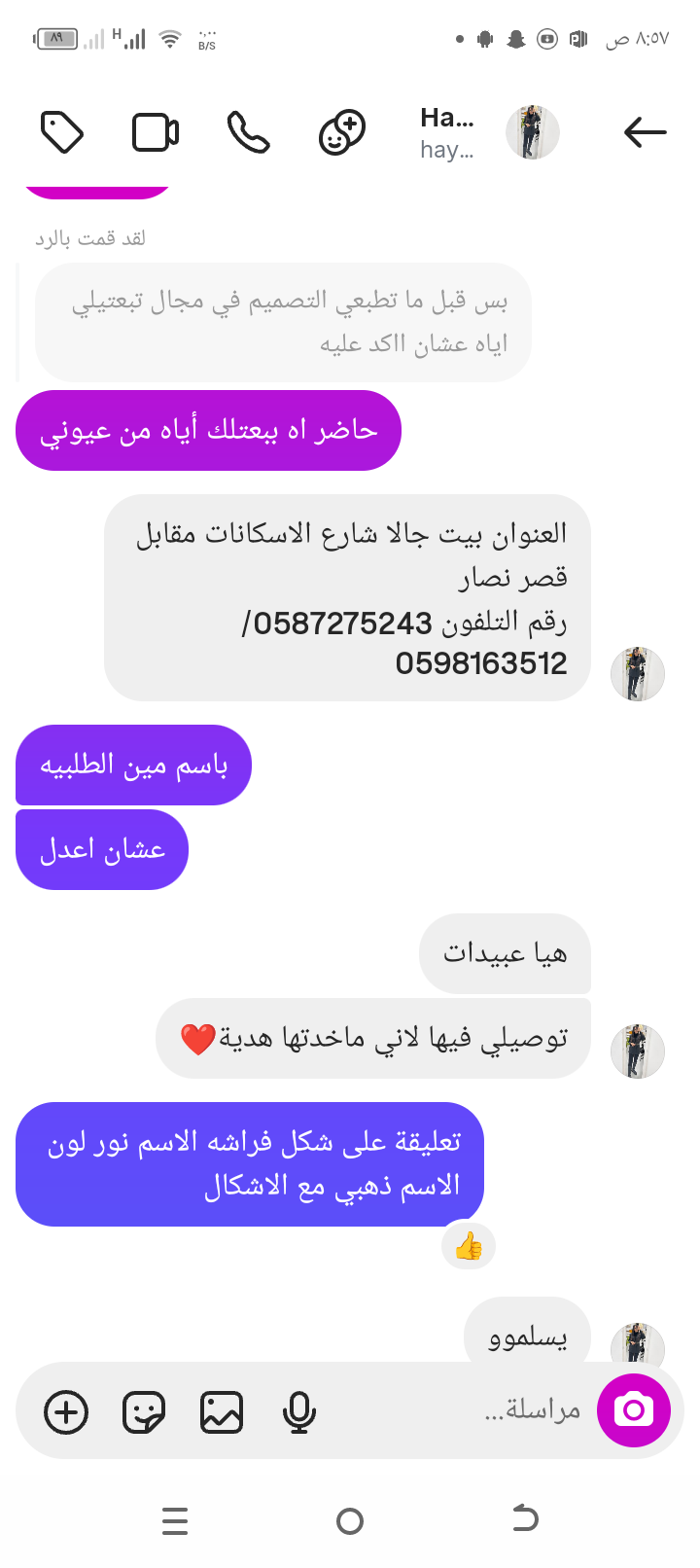The image size is (700, 1568).
Task: Start a video call
Action: [156, 132]
